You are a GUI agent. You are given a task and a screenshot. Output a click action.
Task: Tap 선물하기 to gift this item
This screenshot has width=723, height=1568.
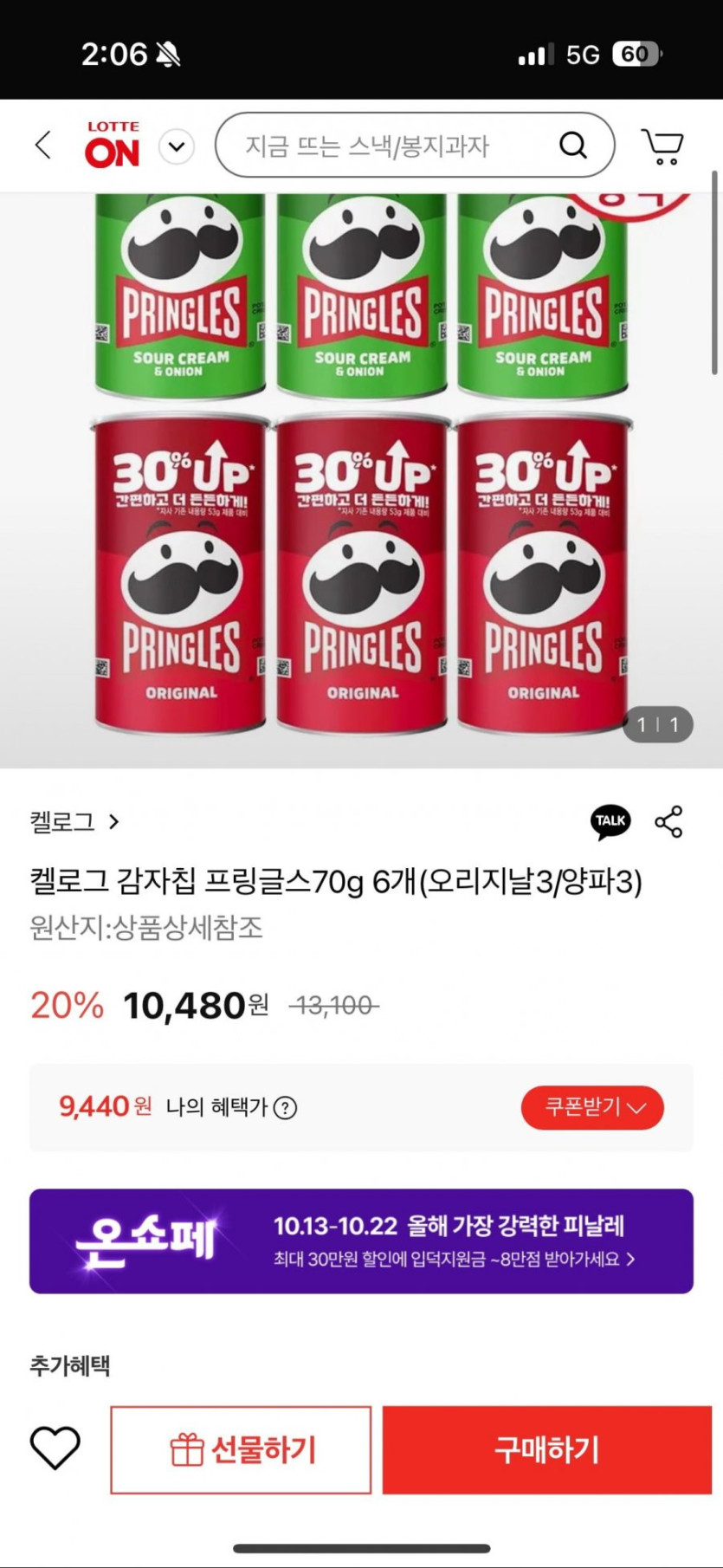click(241, 1449)
